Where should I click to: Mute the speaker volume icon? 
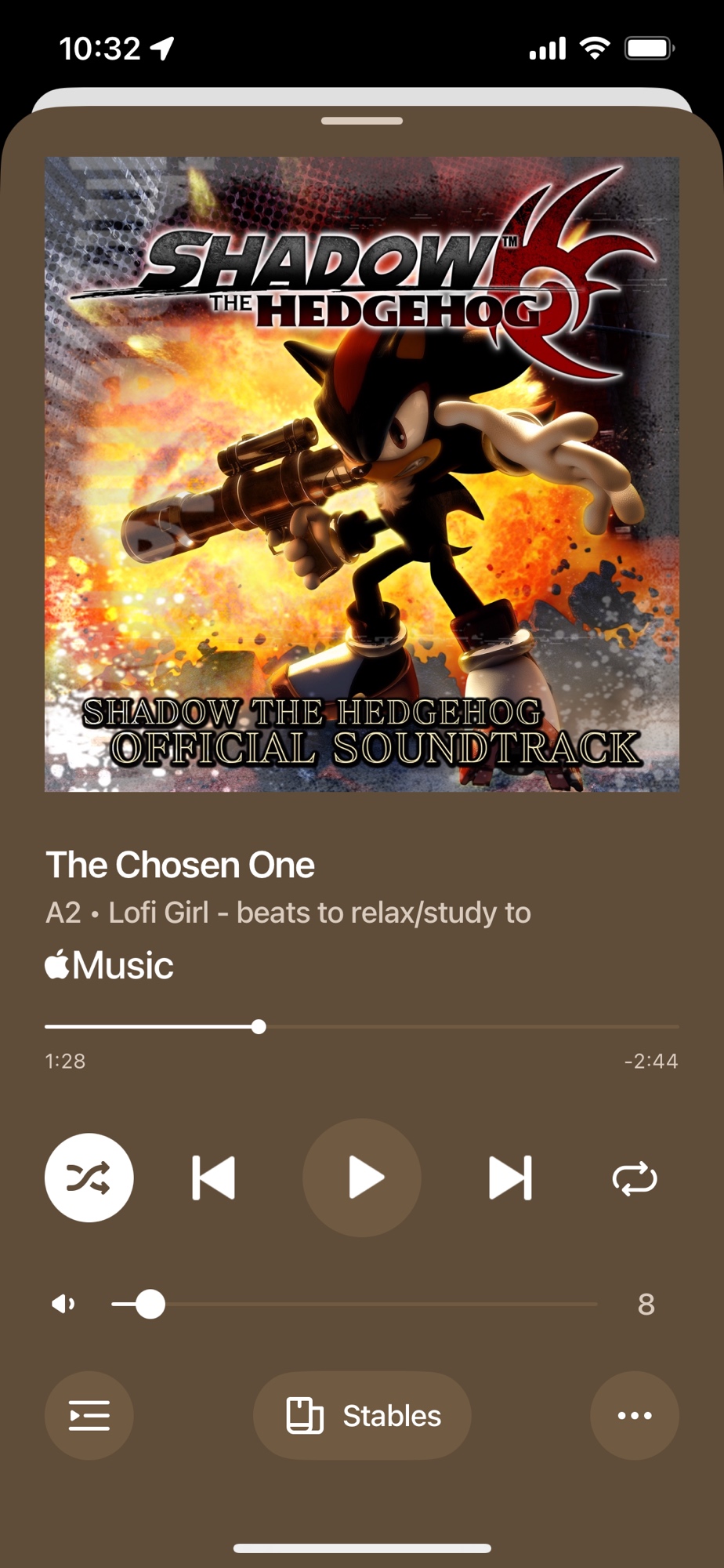63,1304
